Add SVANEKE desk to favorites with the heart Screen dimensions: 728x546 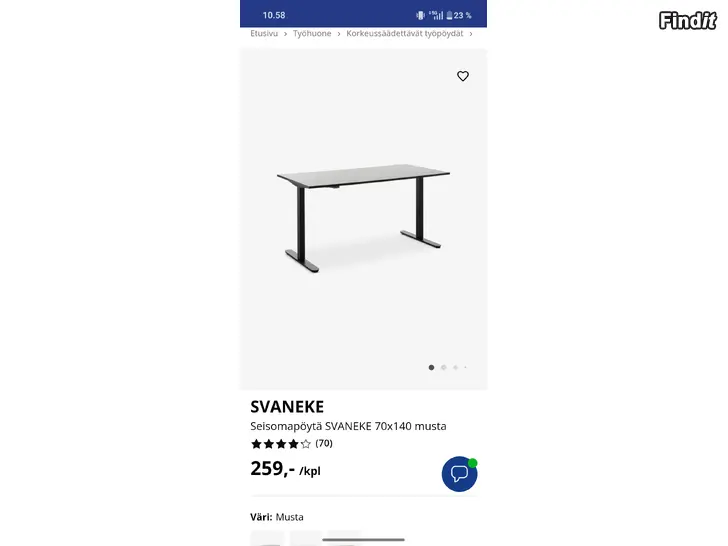[463, 76]
